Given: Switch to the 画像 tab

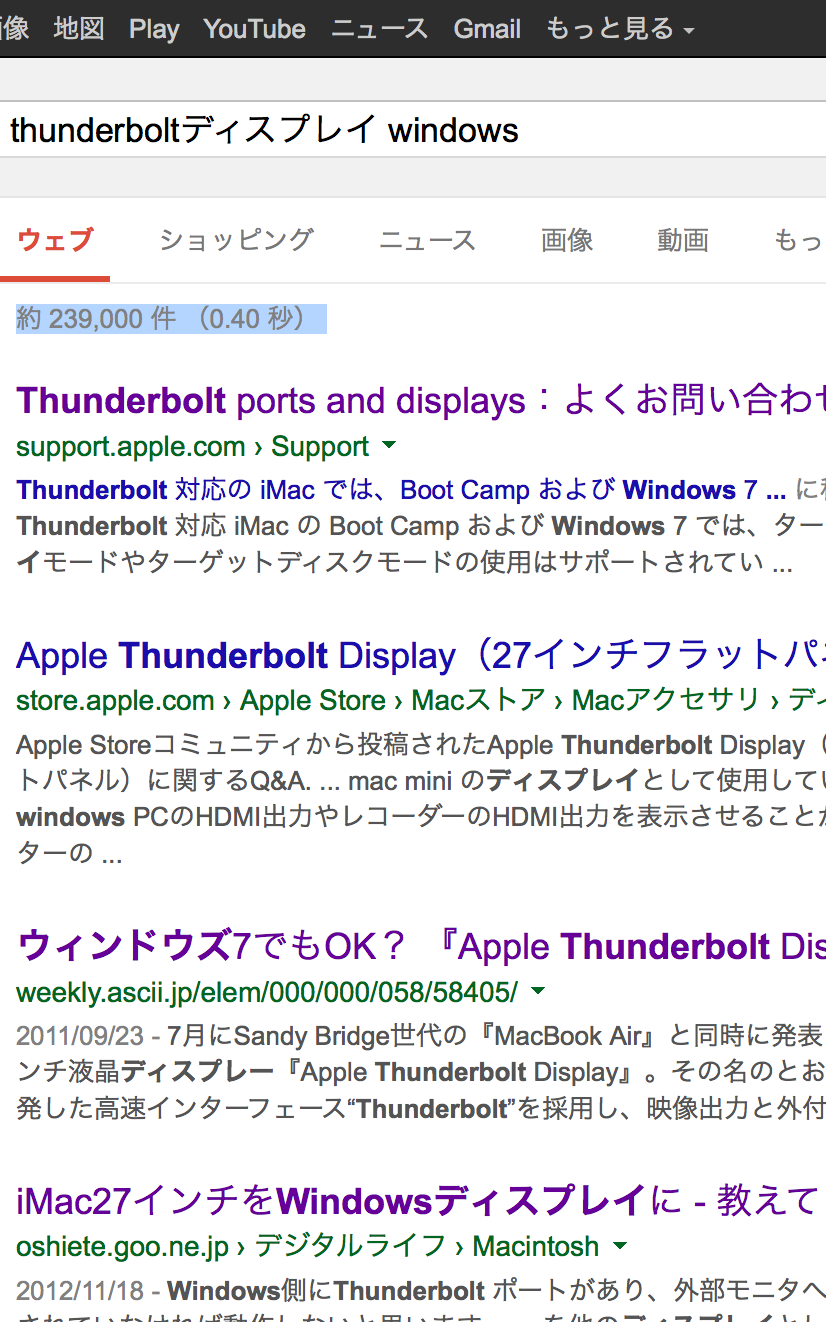Looking at the screenshot, I should 567,240.
